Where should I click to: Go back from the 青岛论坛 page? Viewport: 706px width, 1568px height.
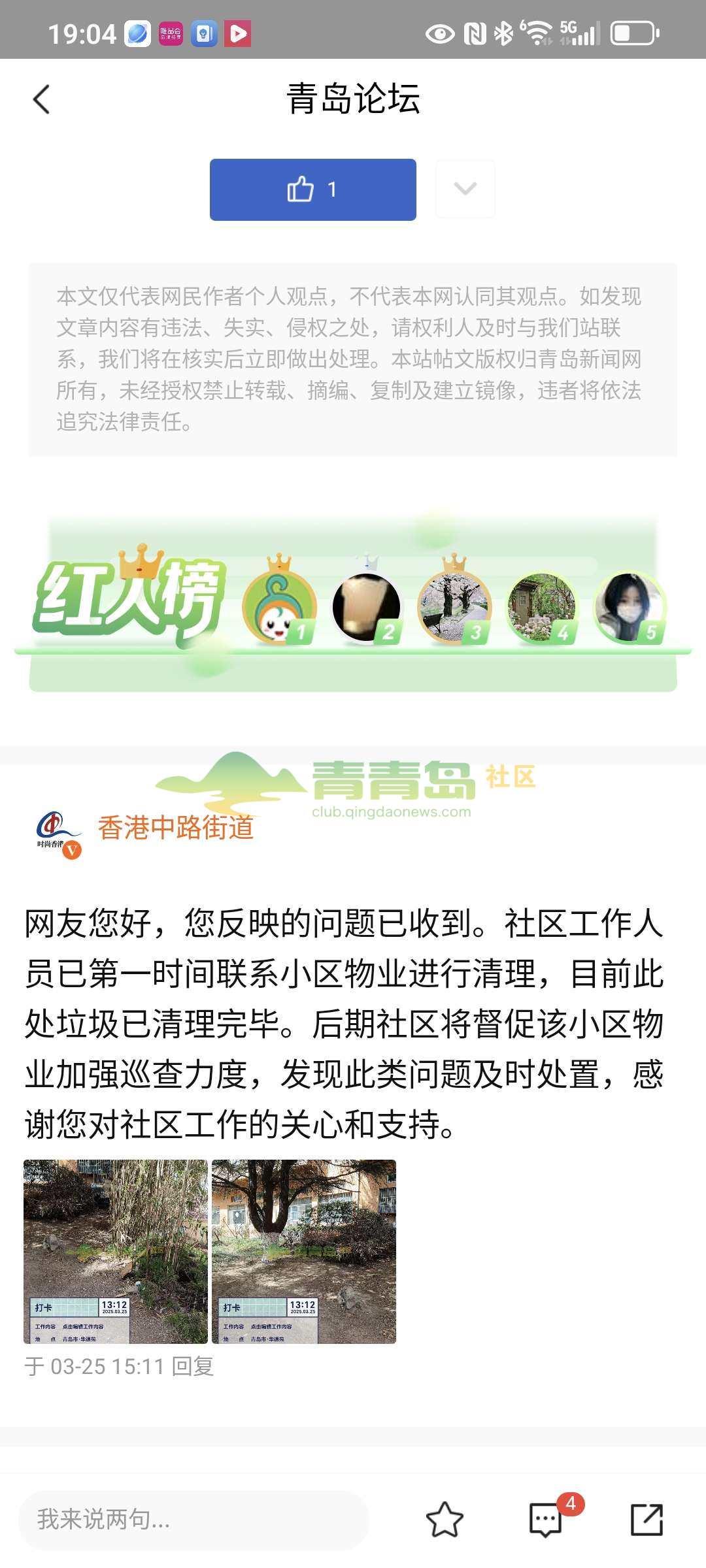pos(41,100)
